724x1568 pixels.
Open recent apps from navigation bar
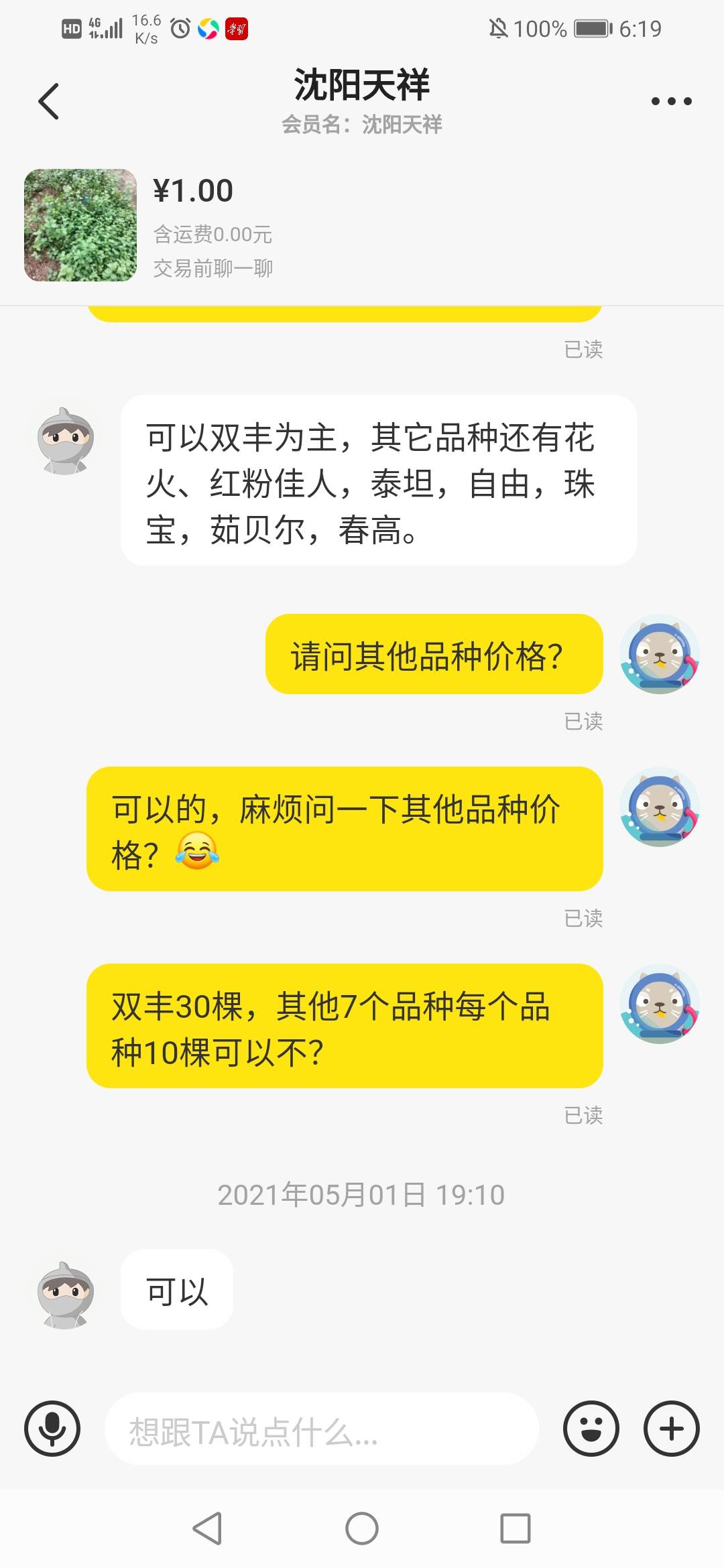[516, 1528]
